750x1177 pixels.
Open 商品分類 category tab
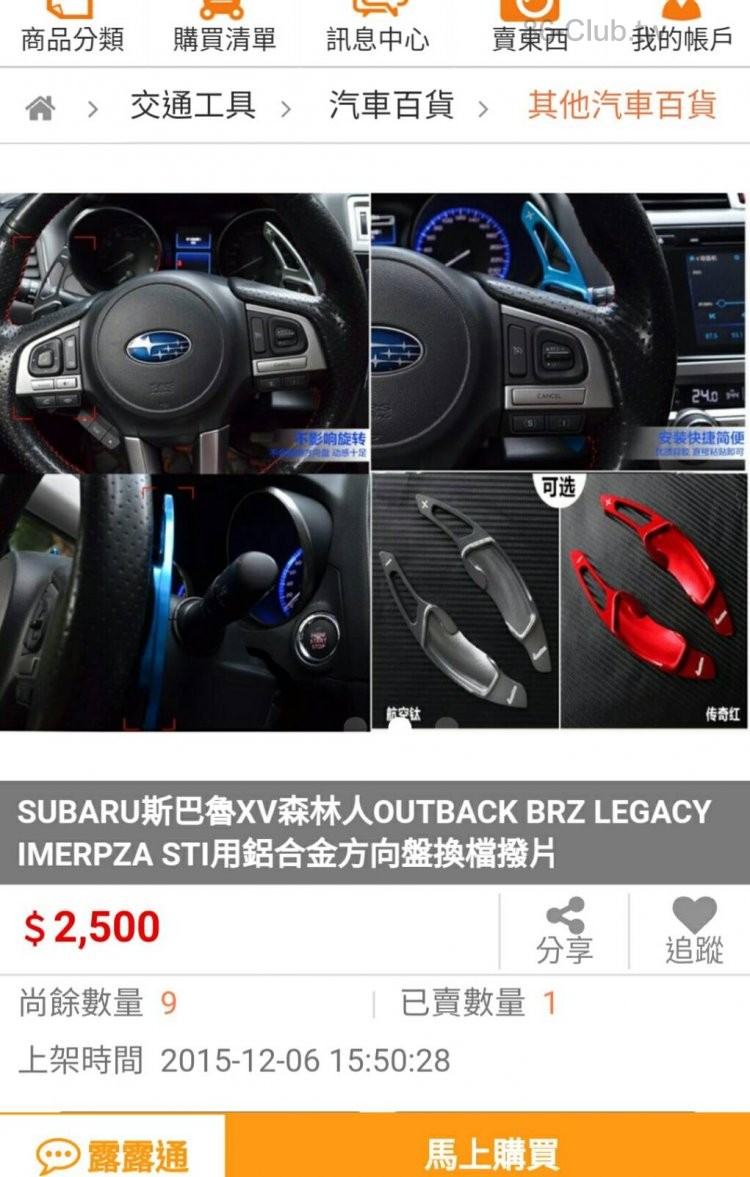[x=72, y=29]
